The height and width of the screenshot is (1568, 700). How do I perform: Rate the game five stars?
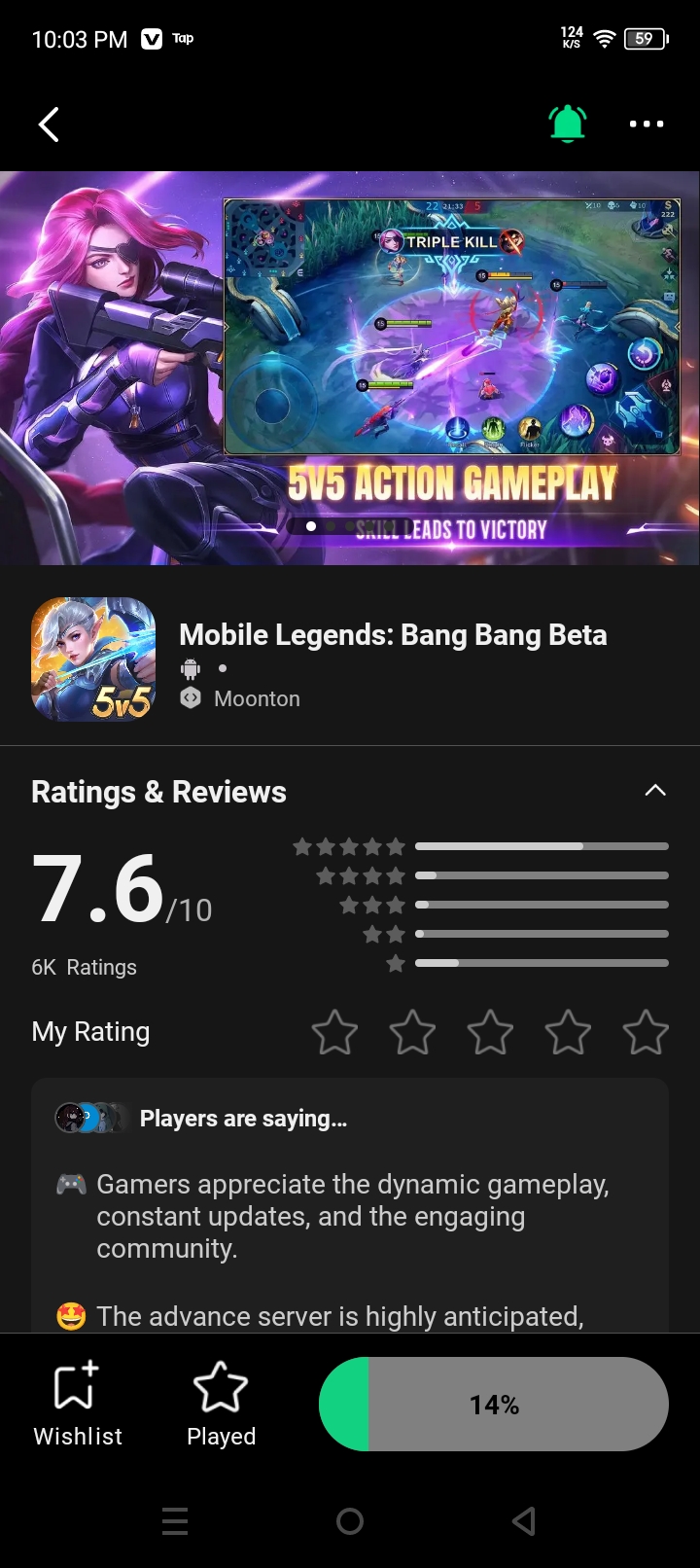click(x=646, y=1032)
